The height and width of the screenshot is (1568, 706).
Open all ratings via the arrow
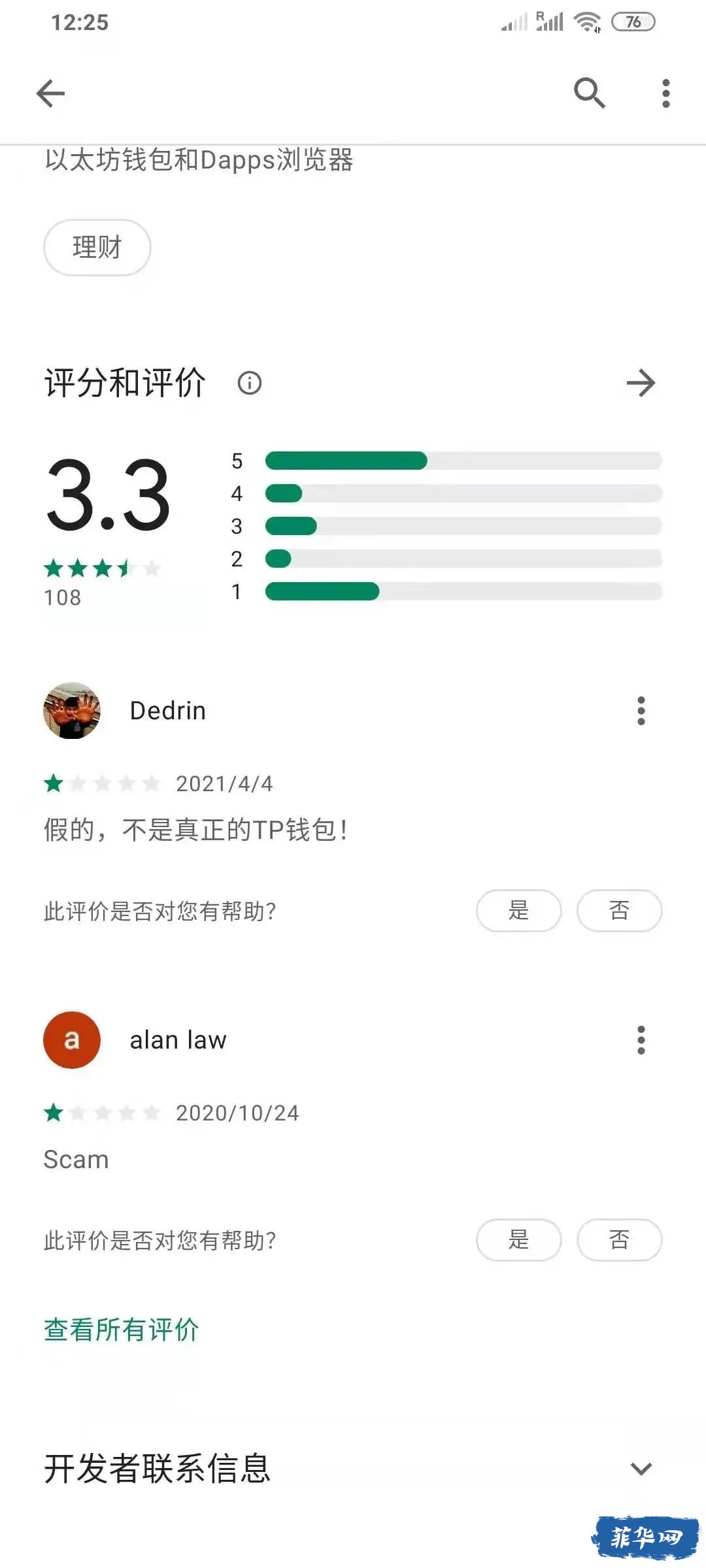point(640,383)
